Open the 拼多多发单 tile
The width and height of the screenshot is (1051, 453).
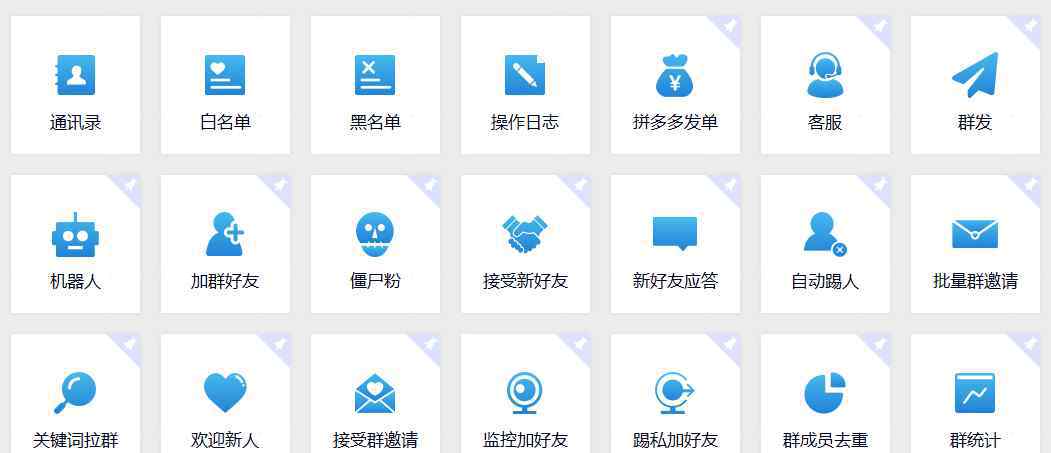click(x=675, y=86)
